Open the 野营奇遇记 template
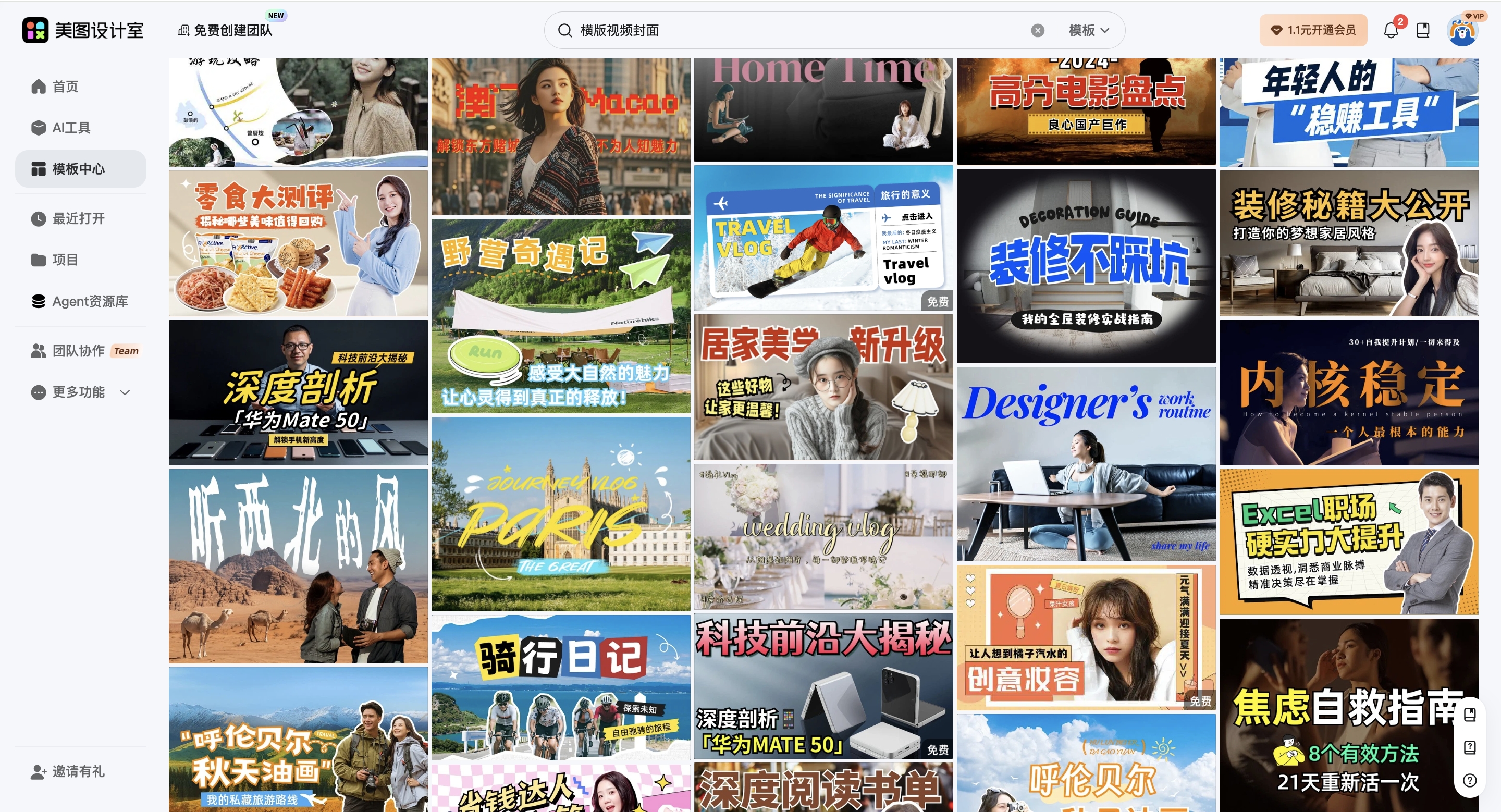 coord(561,316)
